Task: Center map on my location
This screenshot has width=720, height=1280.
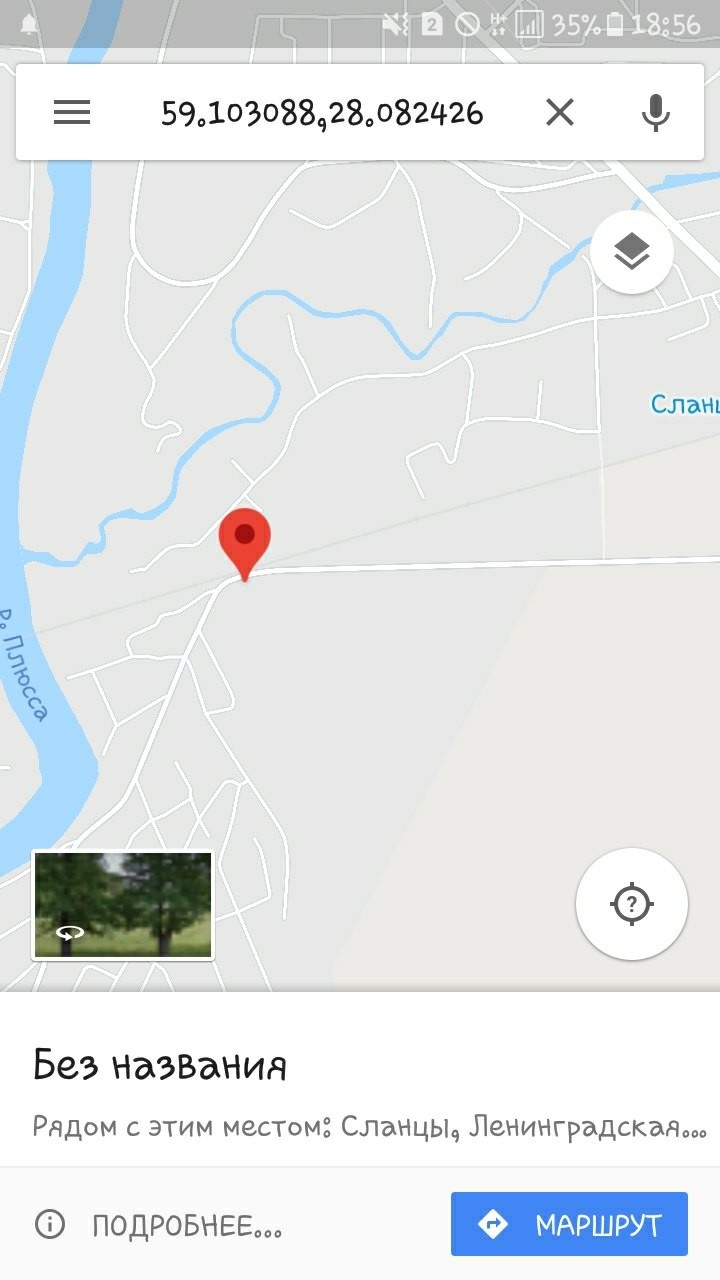Action: pos(631,904)
